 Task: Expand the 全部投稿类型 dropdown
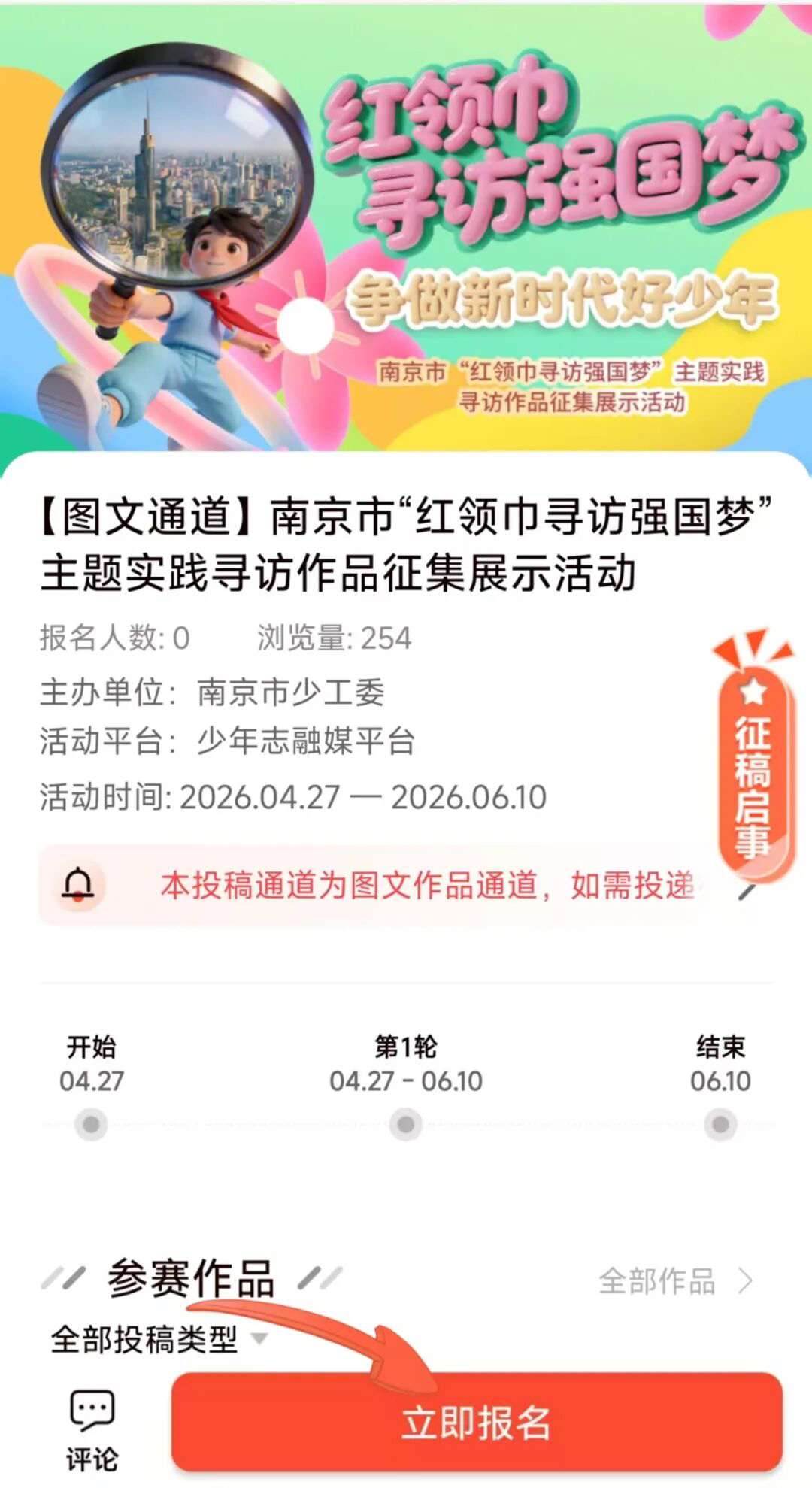point(158,1340)
